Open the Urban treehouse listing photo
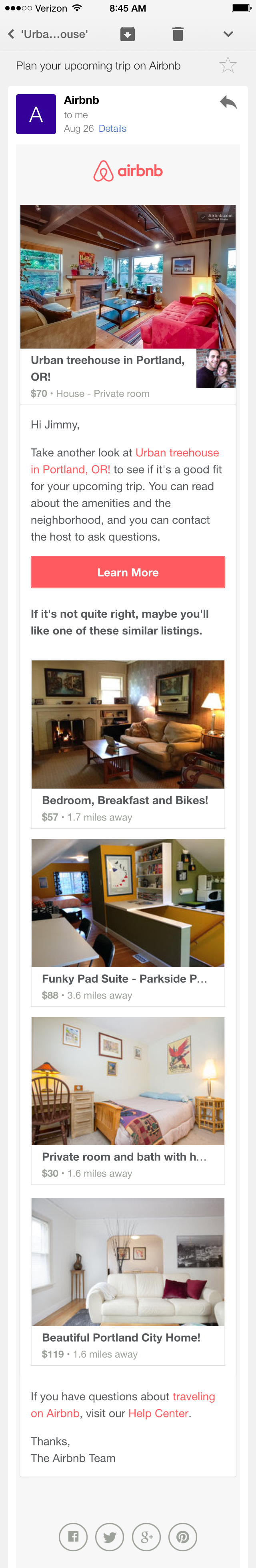 coord(127,276)
